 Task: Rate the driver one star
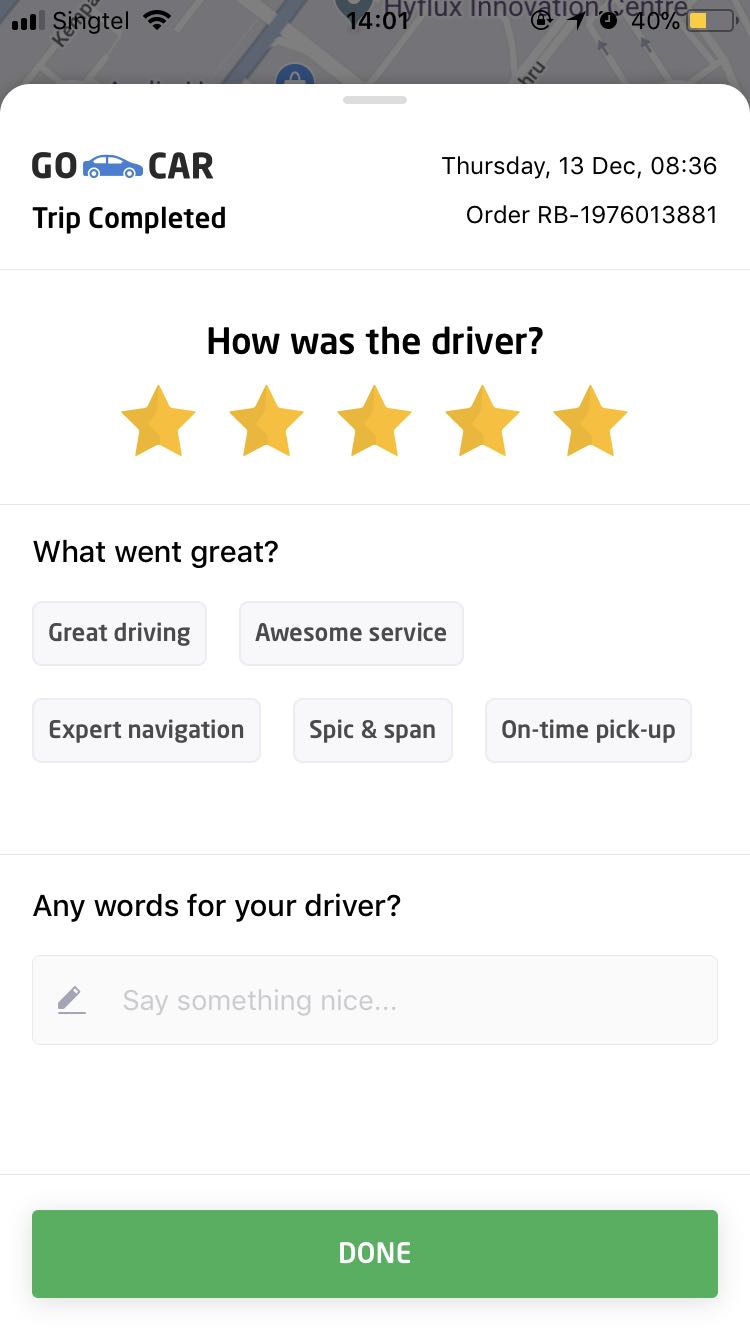(x=158, y=421)
